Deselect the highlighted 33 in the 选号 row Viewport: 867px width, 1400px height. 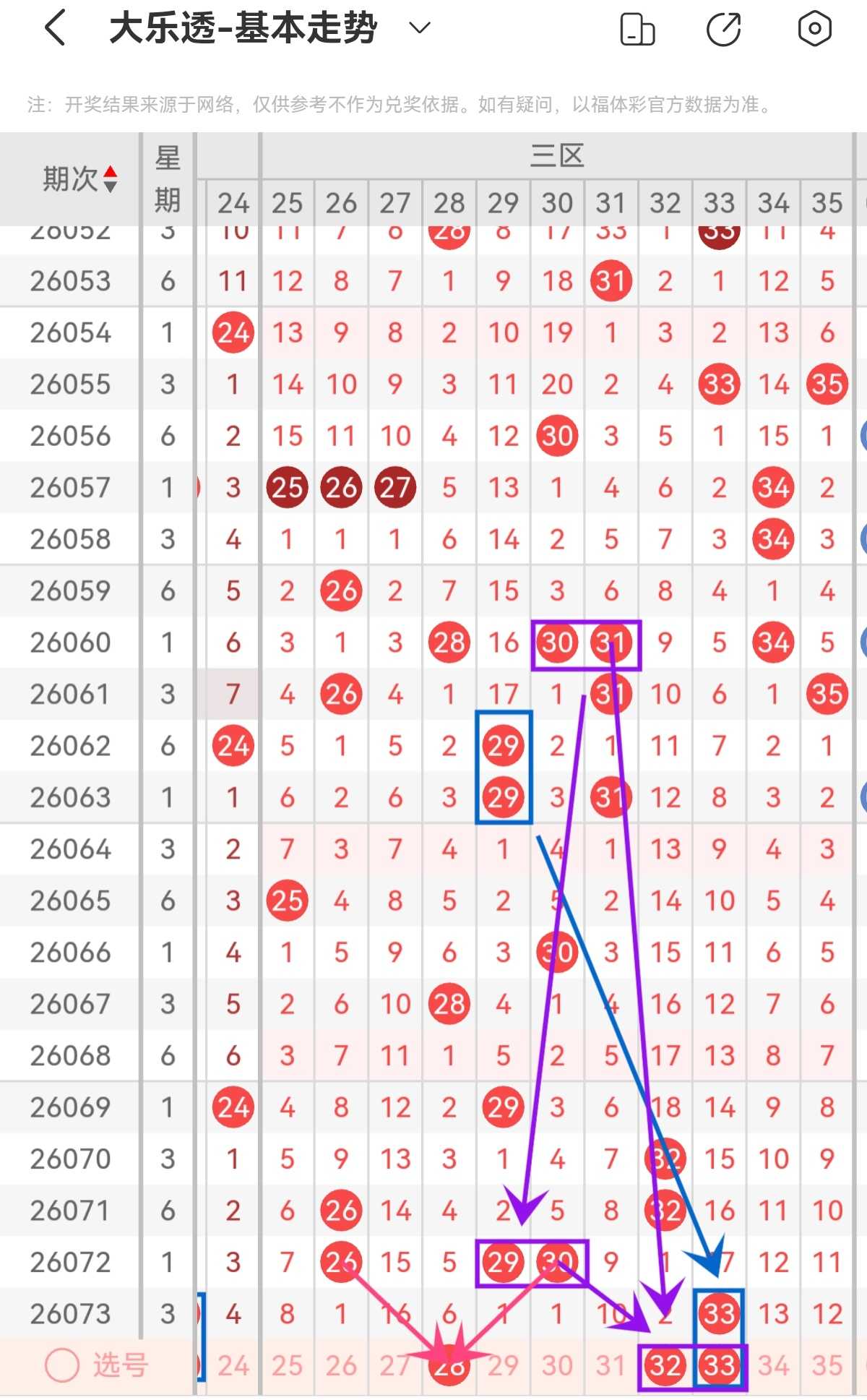pos(720,1365)
